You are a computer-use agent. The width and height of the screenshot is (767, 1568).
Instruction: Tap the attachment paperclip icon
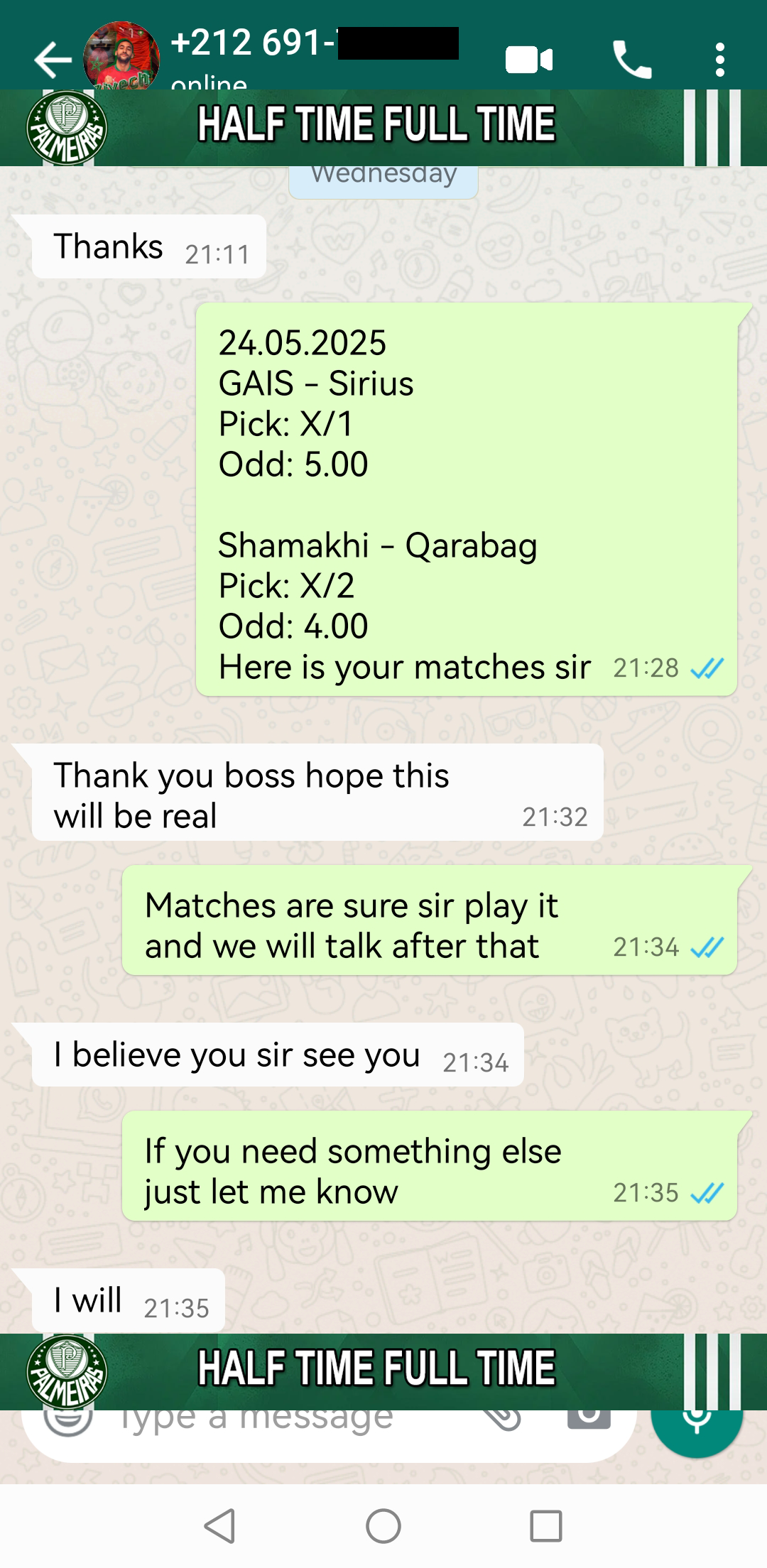tap(503, 1419)
